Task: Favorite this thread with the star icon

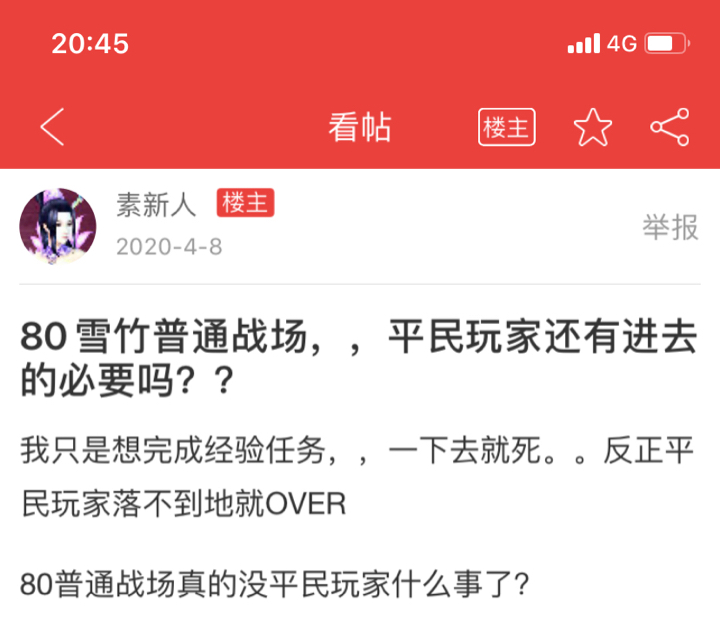Action: (592, 128)
